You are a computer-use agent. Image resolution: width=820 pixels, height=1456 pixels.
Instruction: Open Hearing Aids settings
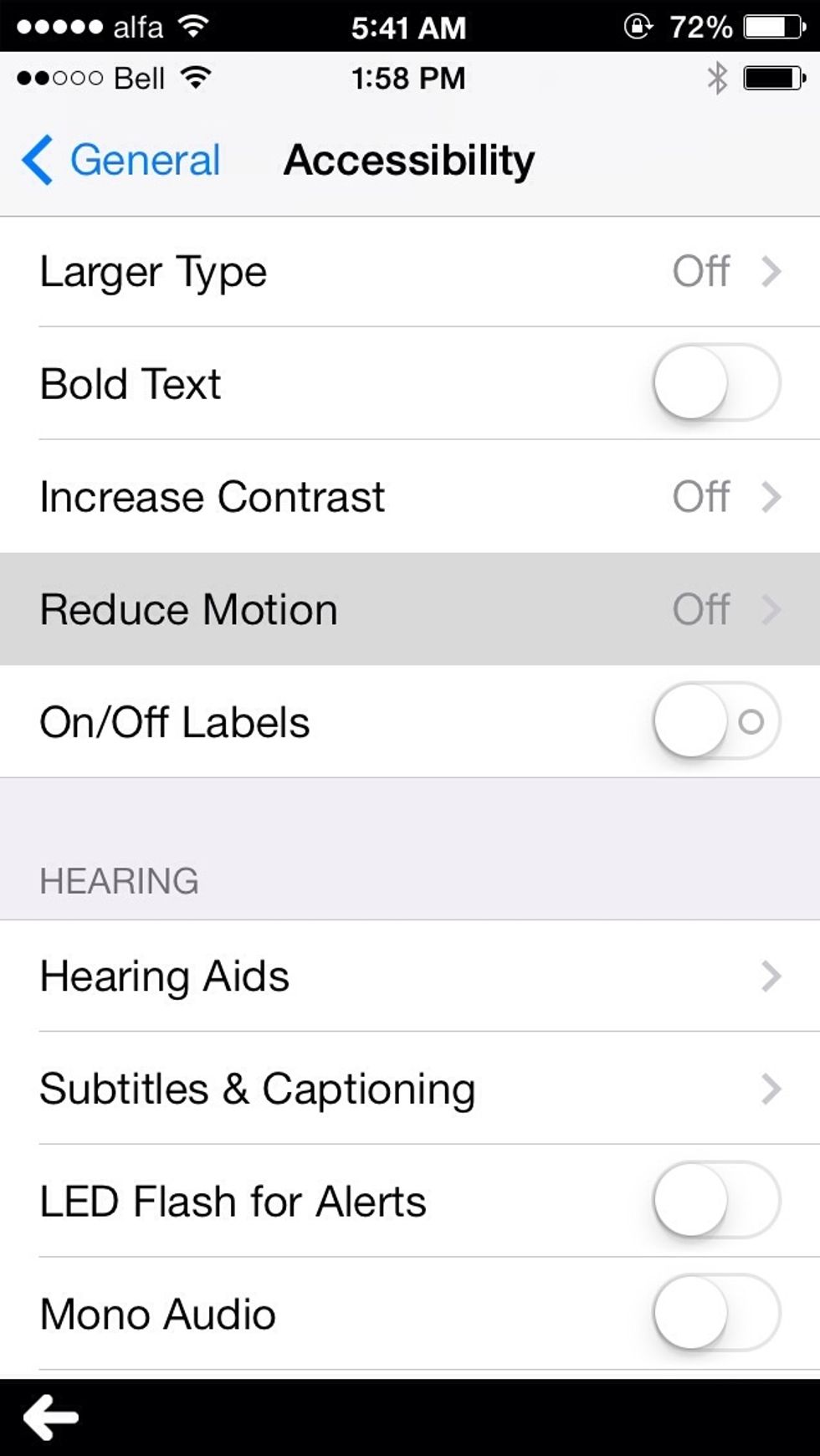410,976
